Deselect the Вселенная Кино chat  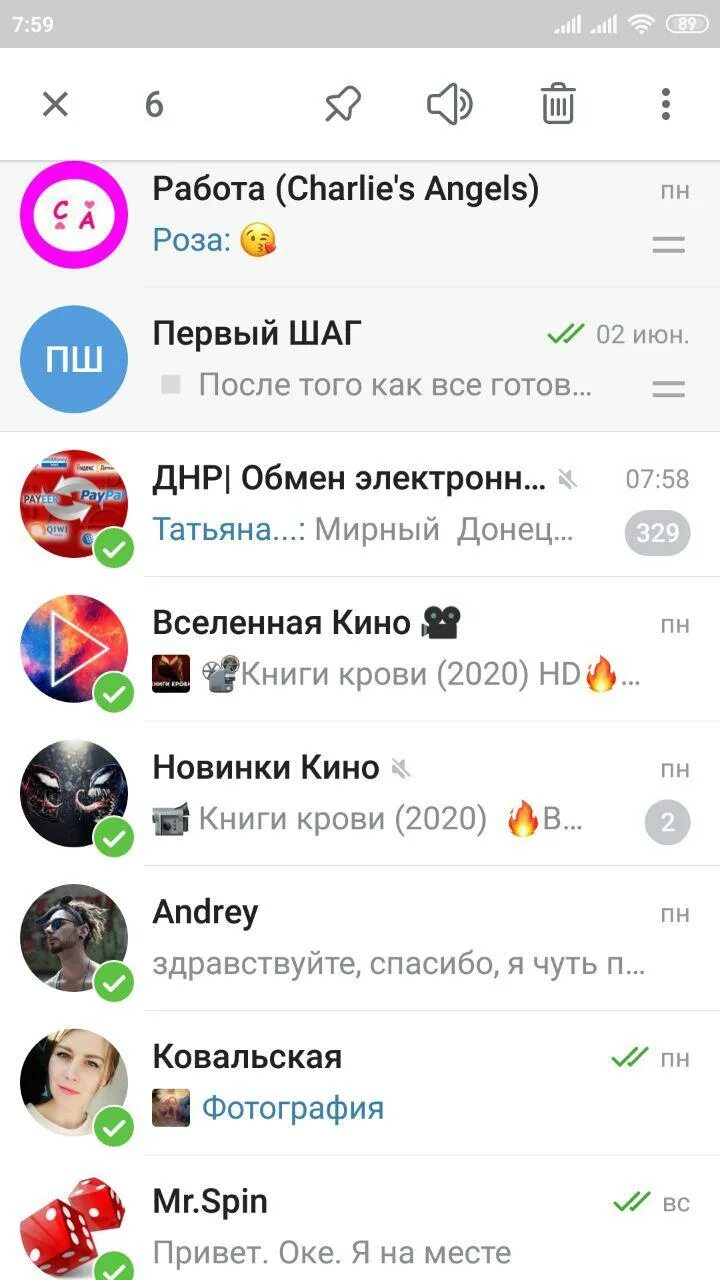coord(360,648)
